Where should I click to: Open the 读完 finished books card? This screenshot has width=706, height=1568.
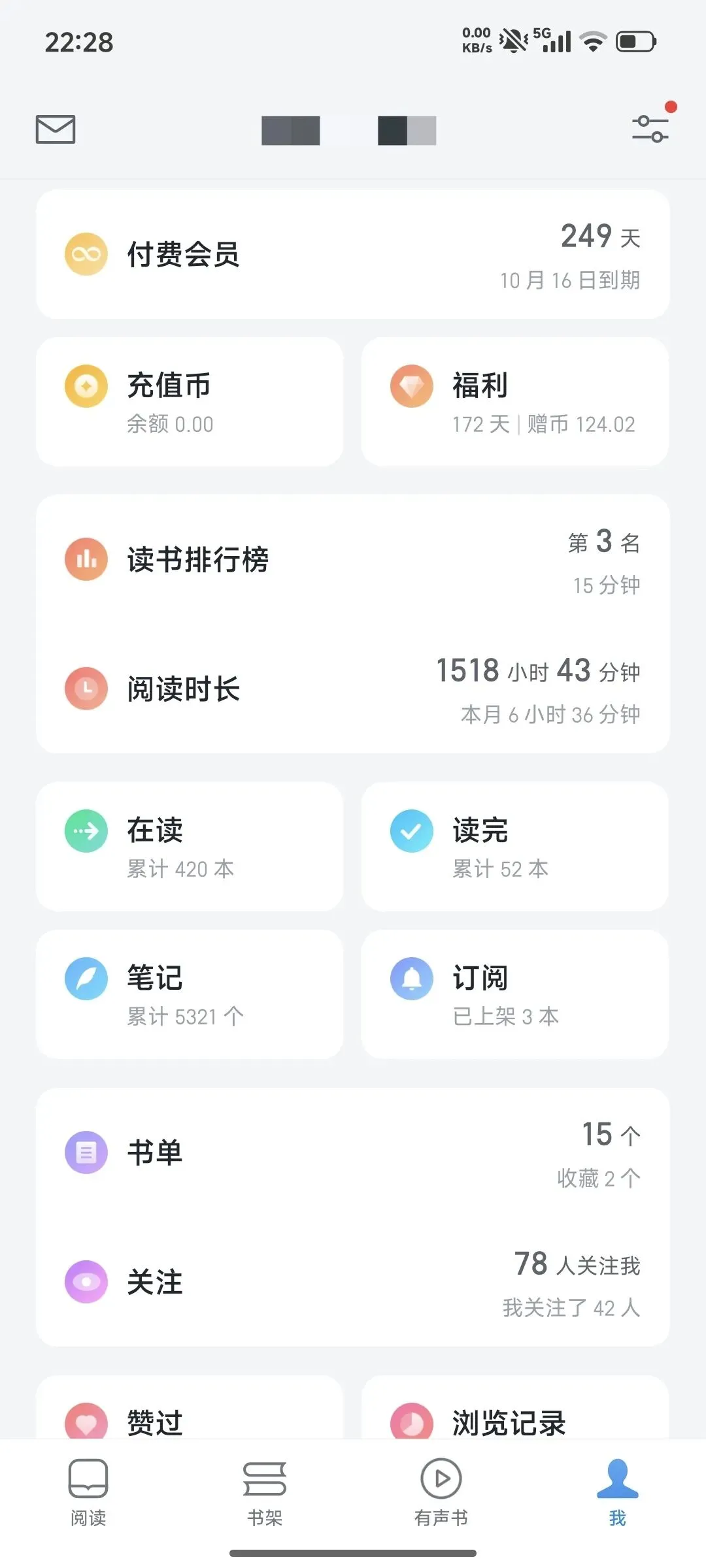click(515, 846)
